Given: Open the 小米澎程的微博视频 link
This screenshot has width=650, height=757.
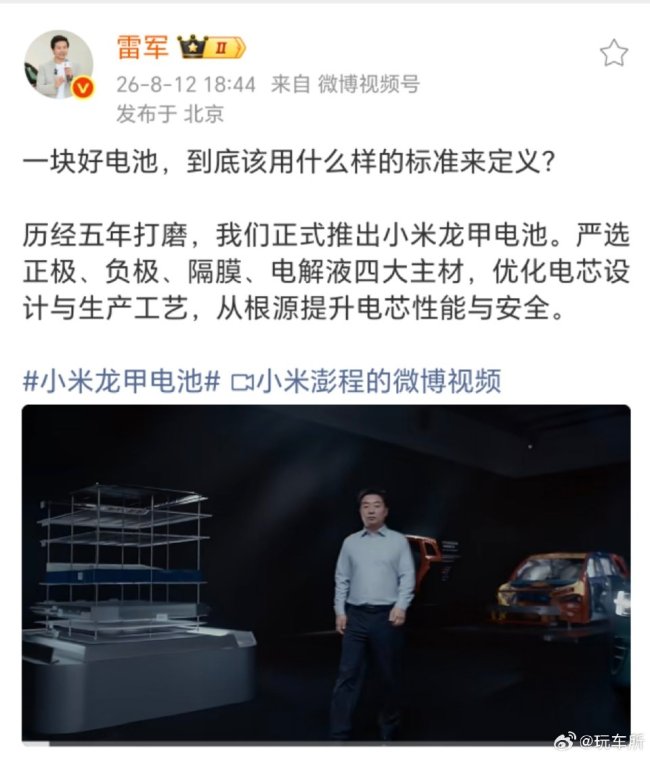Looking at the screenshot, I should tap(367, 381).
